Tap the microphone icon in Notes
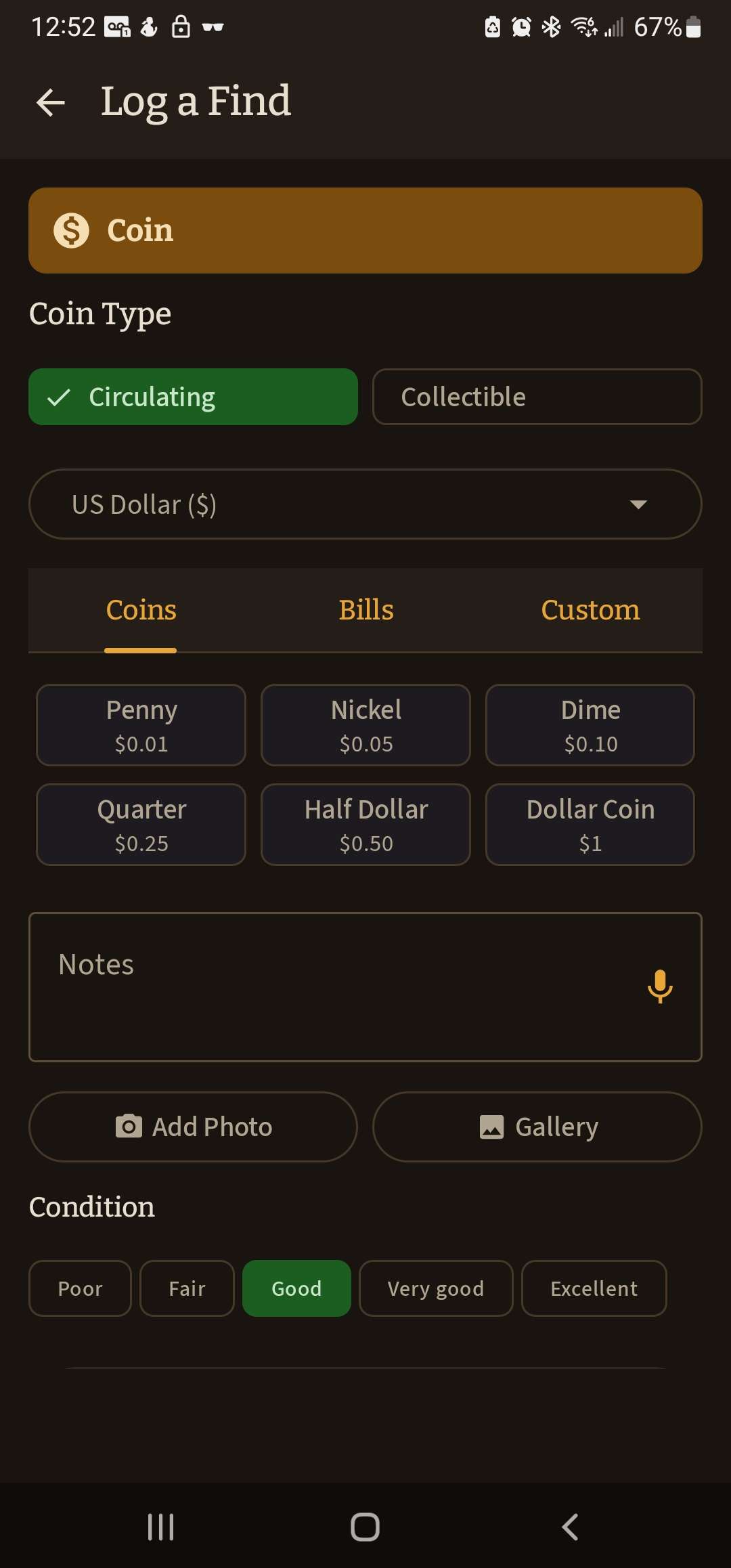Viewport: 731px width, 1568px height. 660,986
